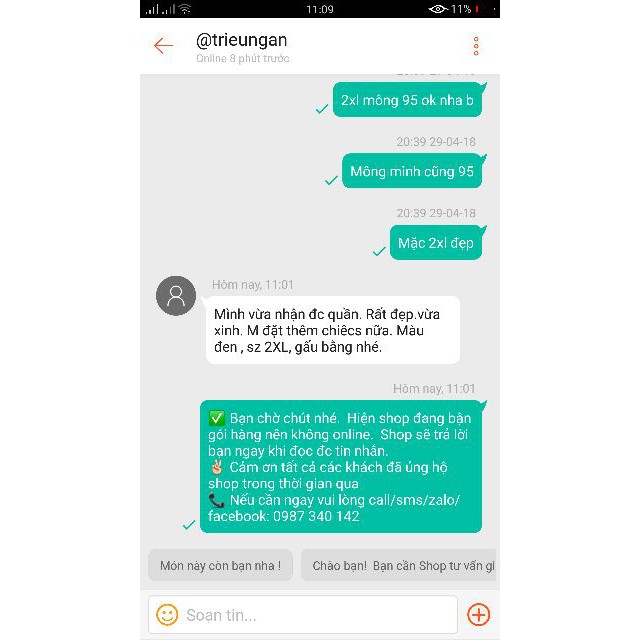The image size is (640, 640).
Task: Open the emoji picker smiley
Action: 167,614
